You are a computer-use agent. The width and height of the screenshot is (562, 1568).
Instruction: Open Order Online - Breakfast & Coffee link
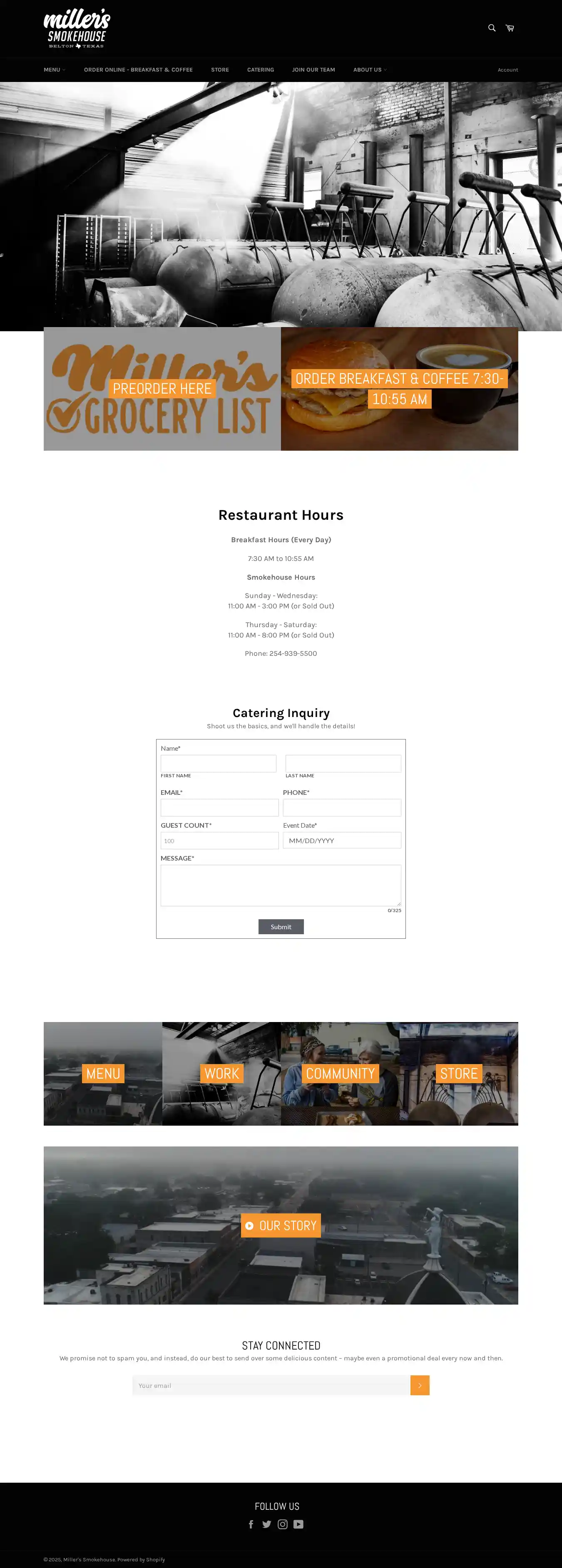click(x=138, y=70)
